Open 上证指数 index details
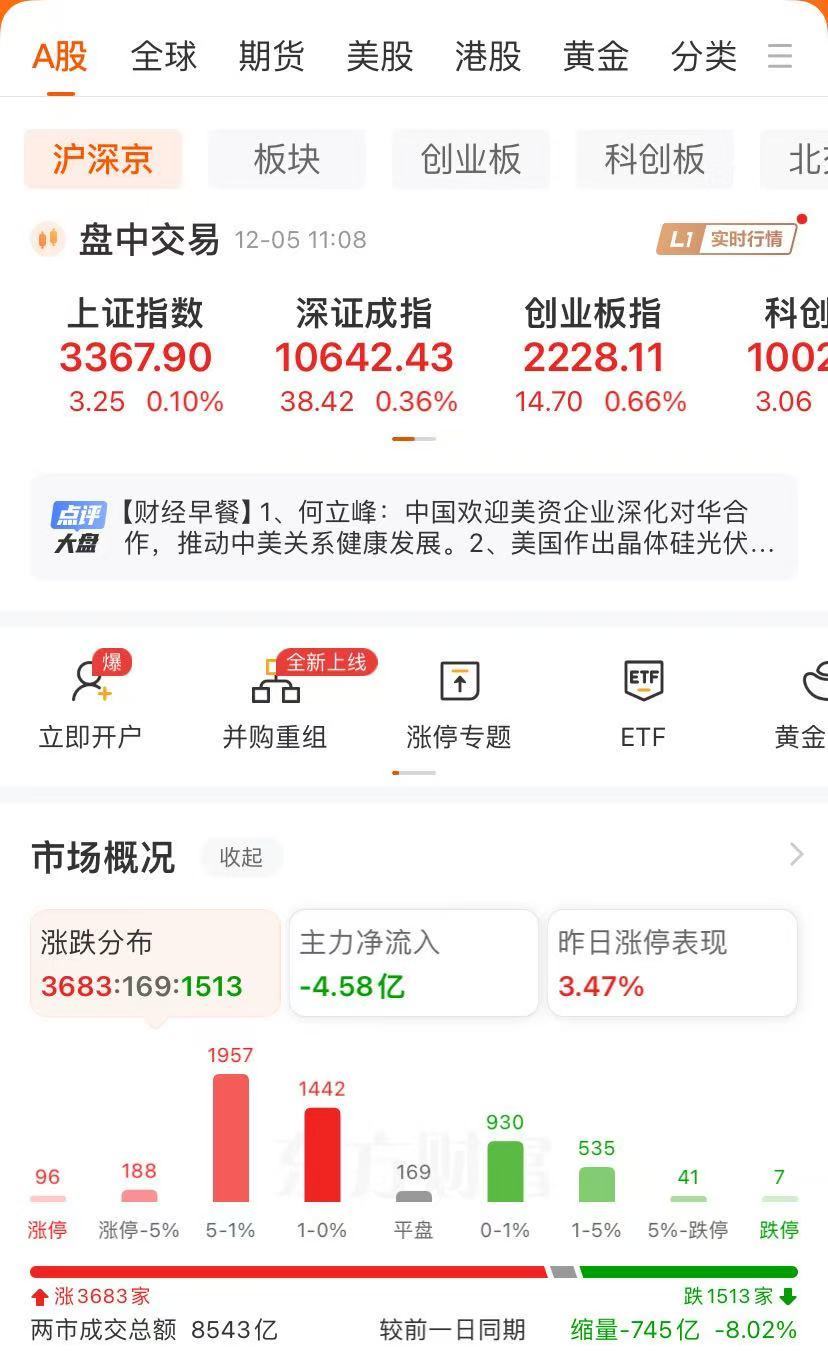The width and height of the screenshot is (828, 1358). [x=136, y=357]
